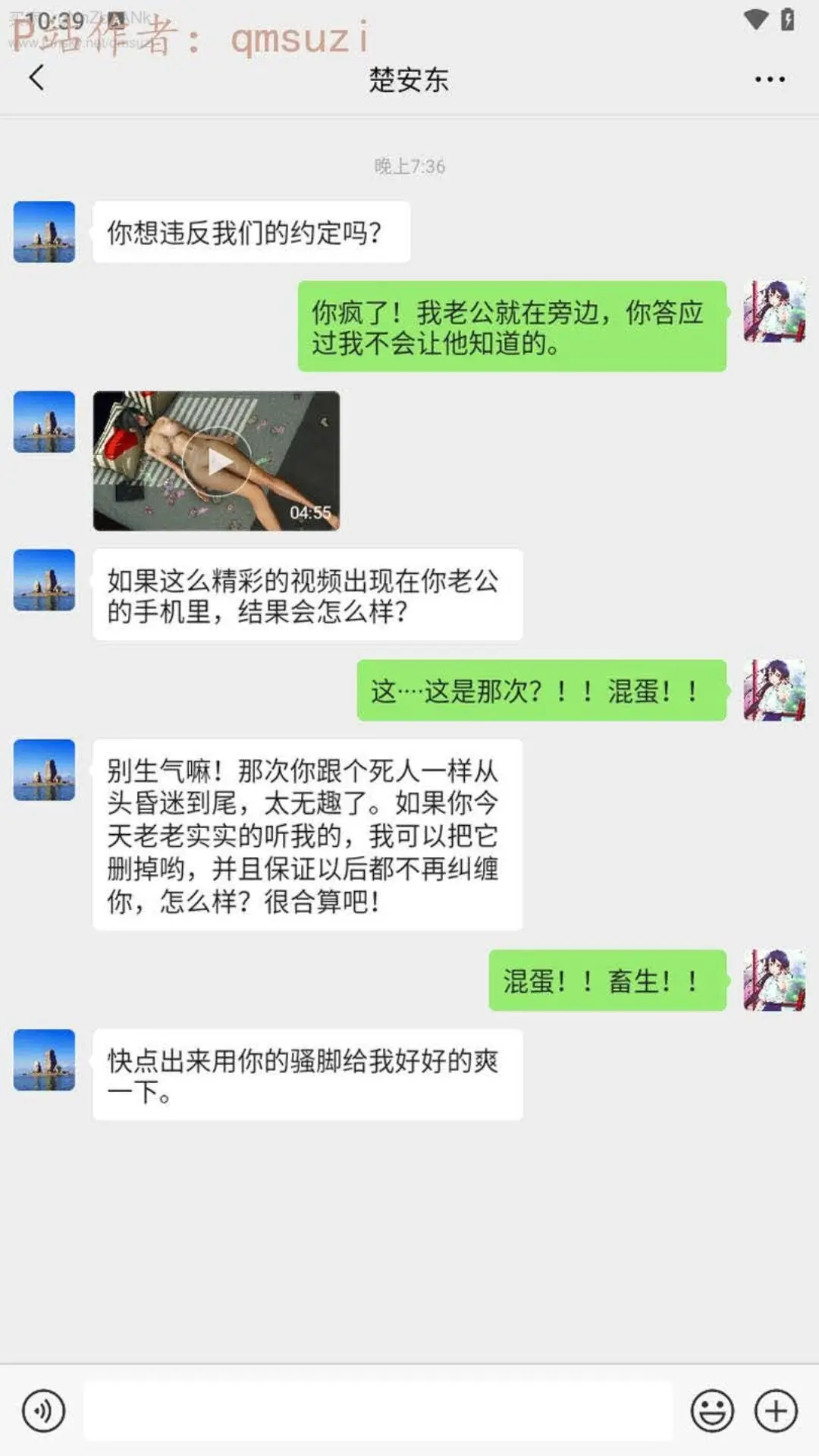The width and height of the screenshot is (819, 1456).
Task: Switch to voice message input
Action: 43,1411
